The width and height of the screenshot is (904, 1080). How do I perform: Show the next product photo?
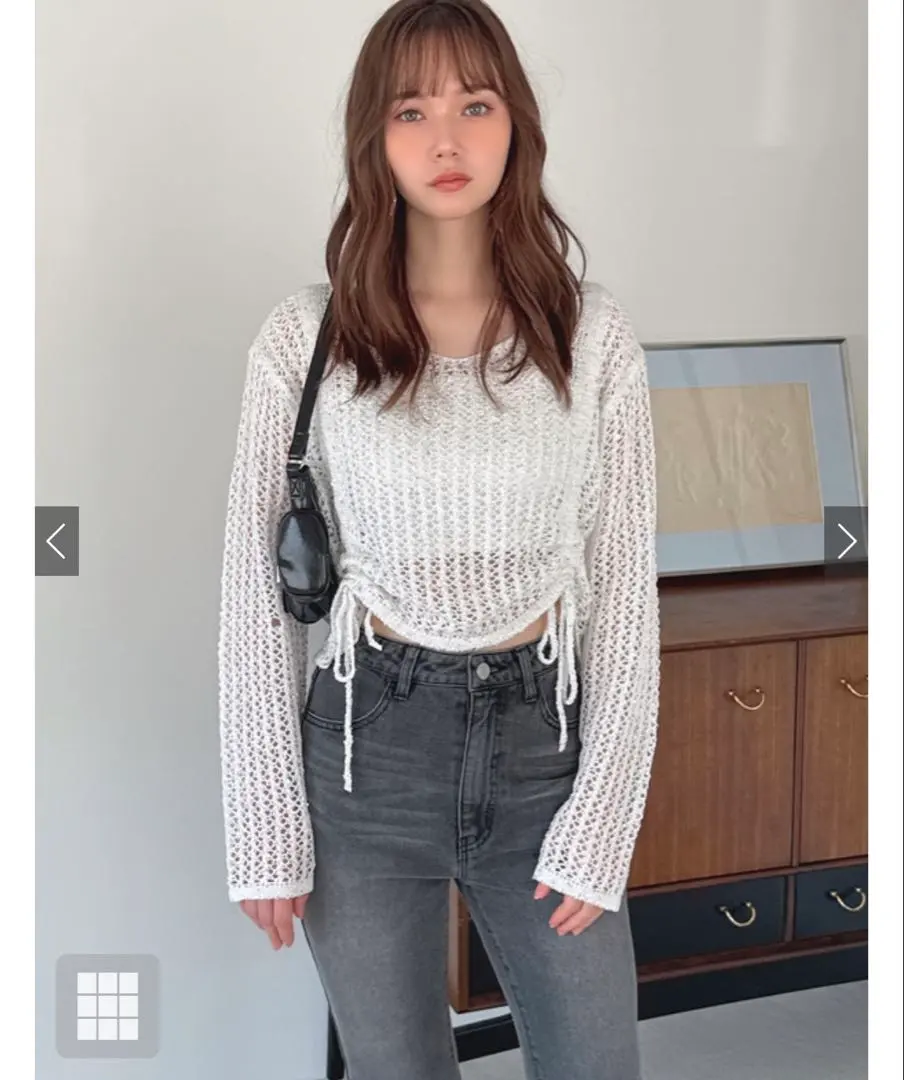(x=846, y=541)
